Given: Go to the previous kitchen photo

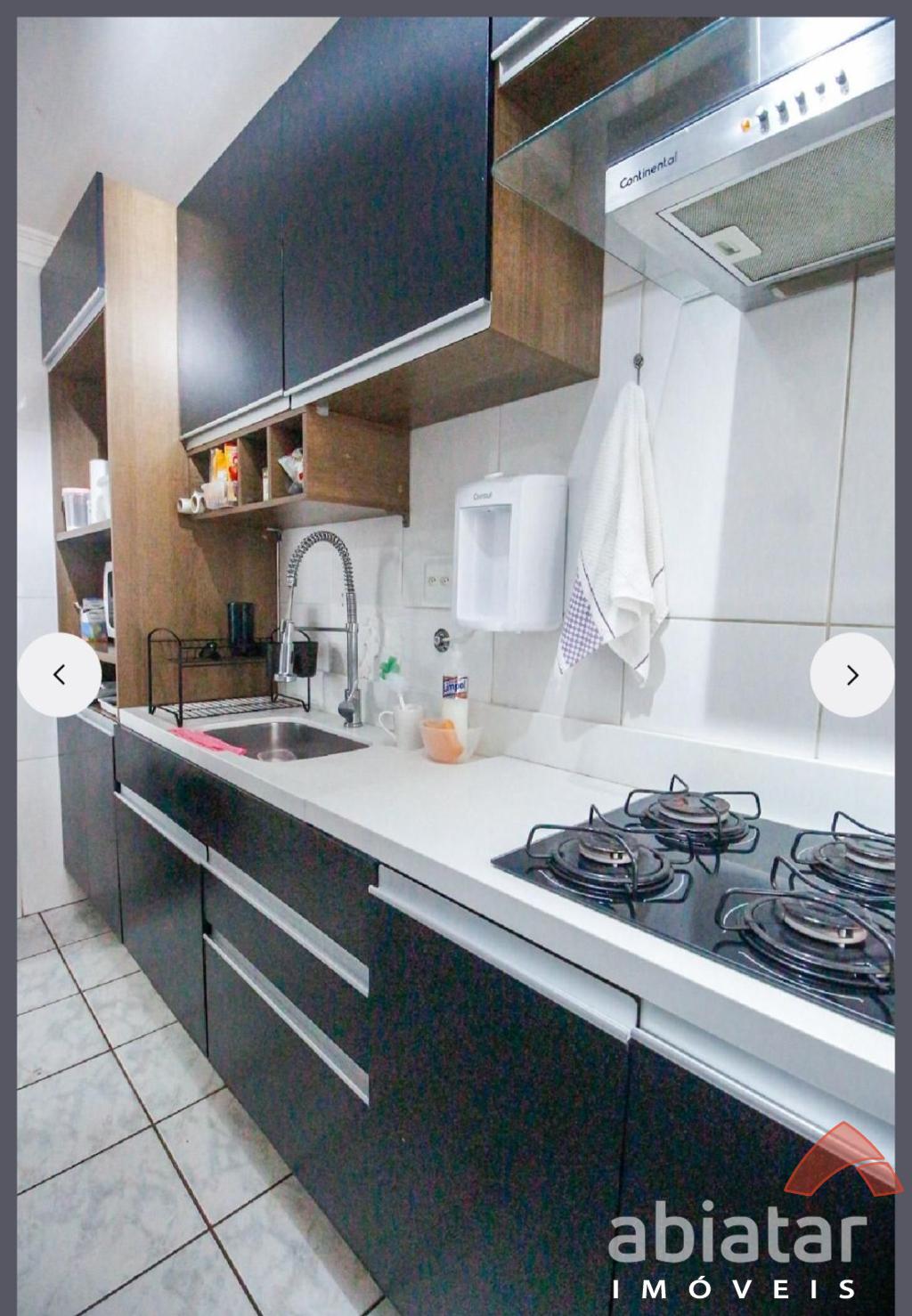Looking at the screenshot, I should coord(60,675).
